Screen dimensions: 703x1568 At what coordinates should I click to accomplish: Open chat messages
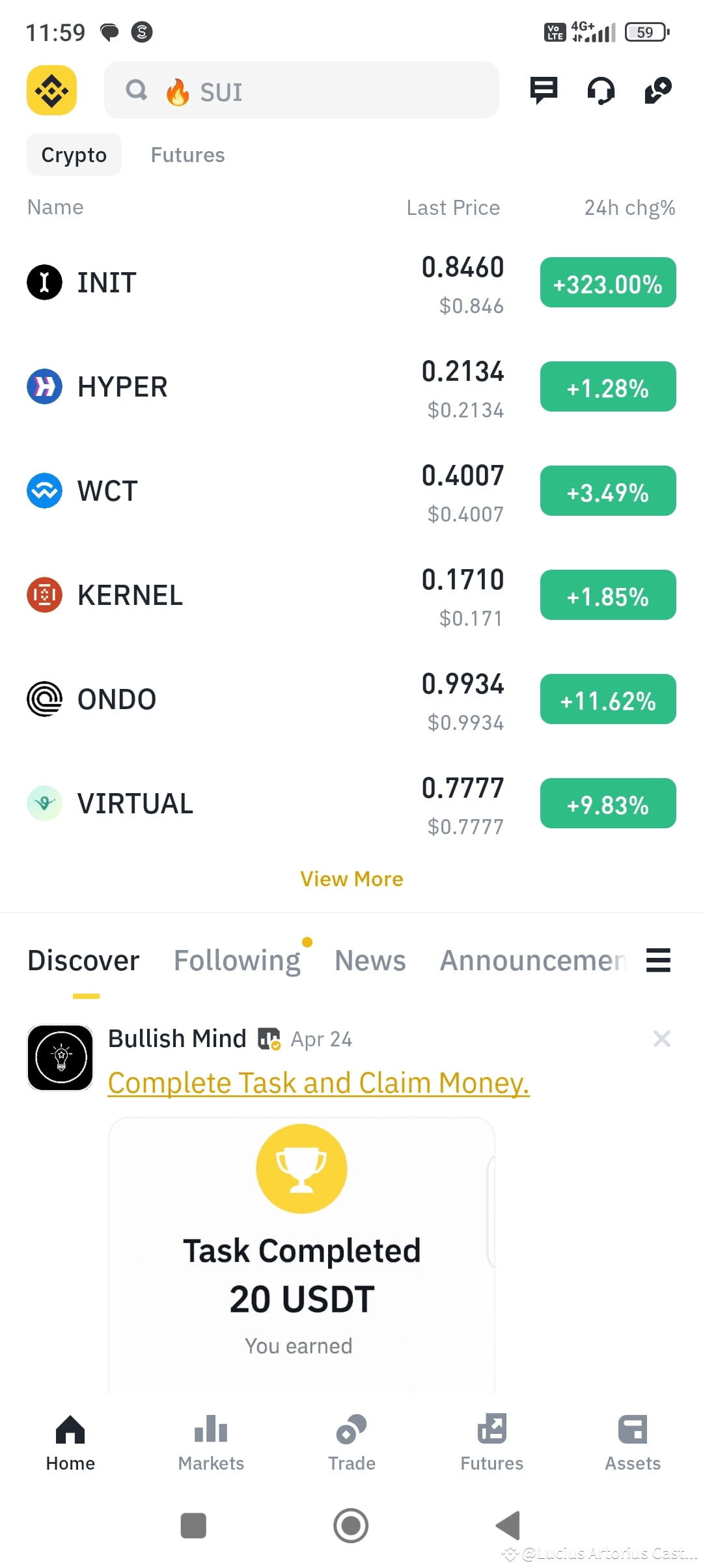pyautogui.click(x=544, y=90)
